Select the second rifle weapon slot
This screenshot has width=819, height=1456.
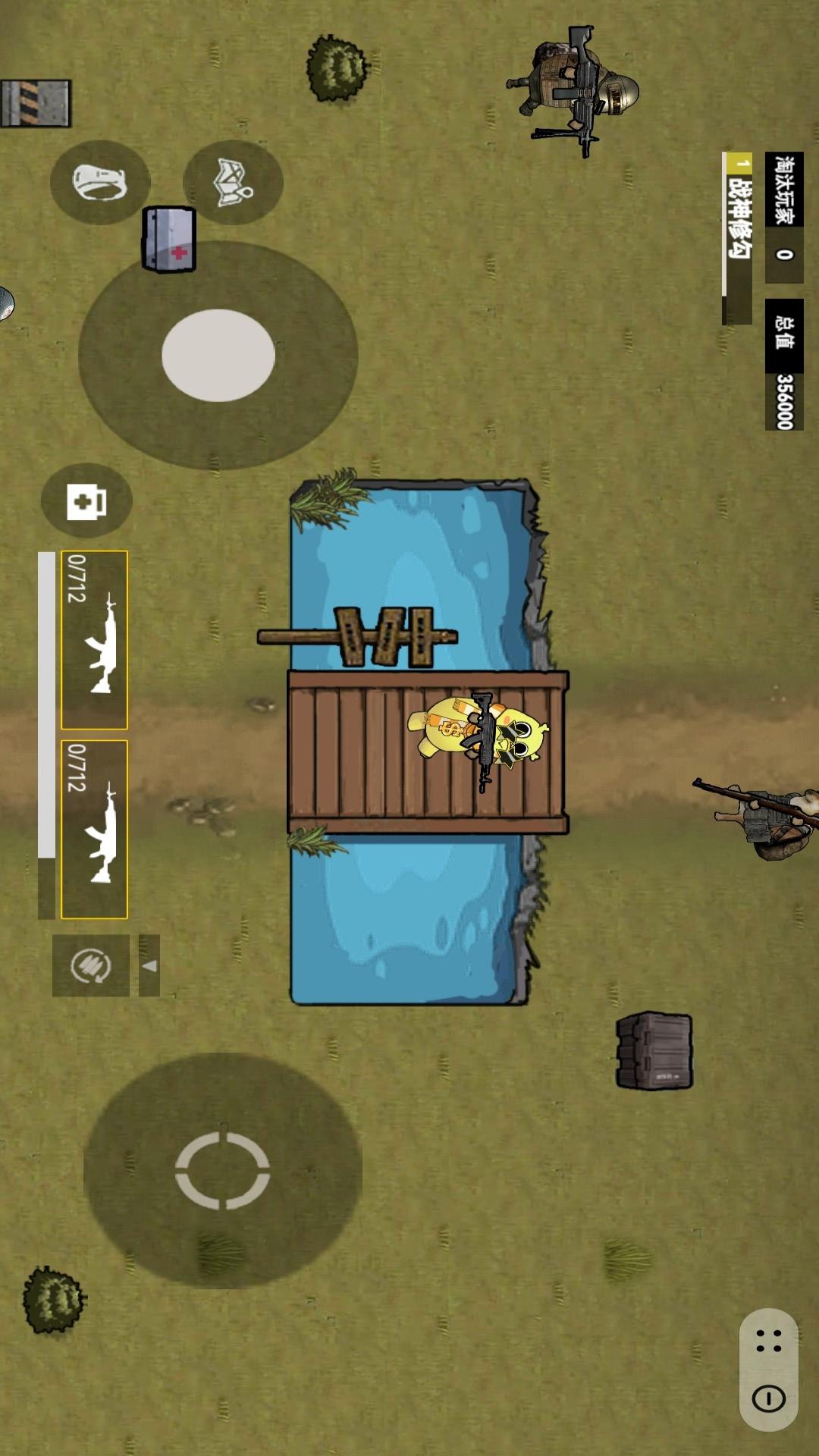coord(94,830)
